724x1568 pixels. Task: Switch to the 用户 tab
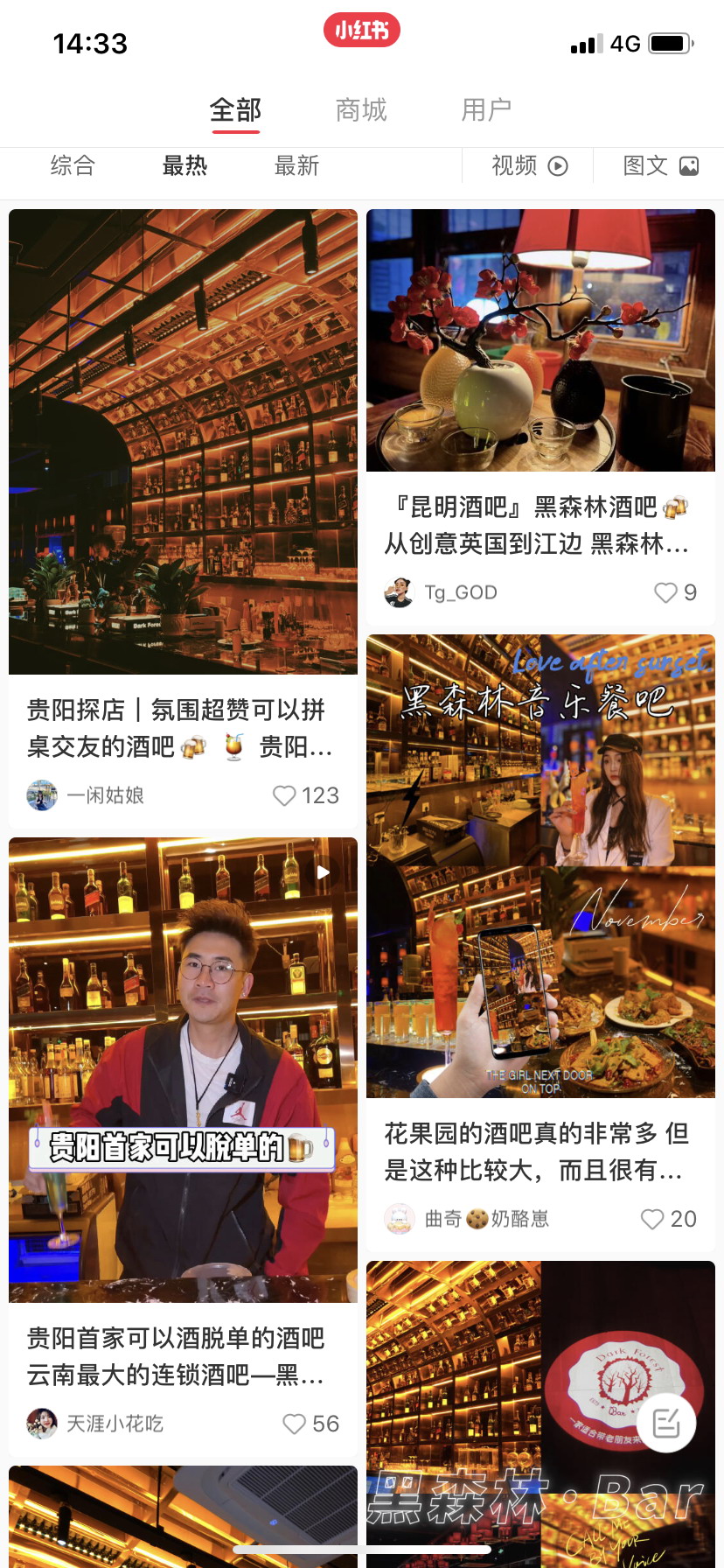tap(486, 110)
